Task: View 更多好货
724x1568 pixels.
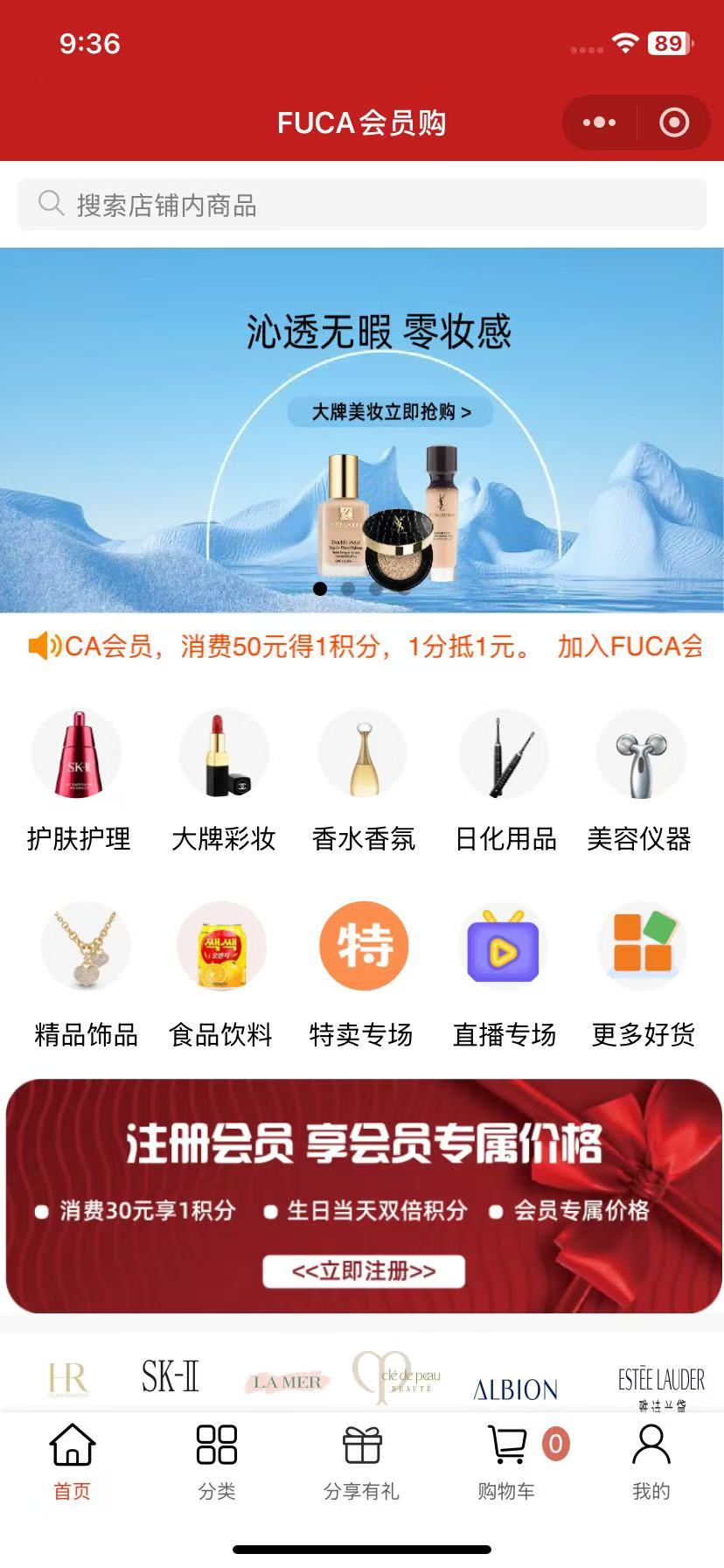Action: (x=643, y=973)
